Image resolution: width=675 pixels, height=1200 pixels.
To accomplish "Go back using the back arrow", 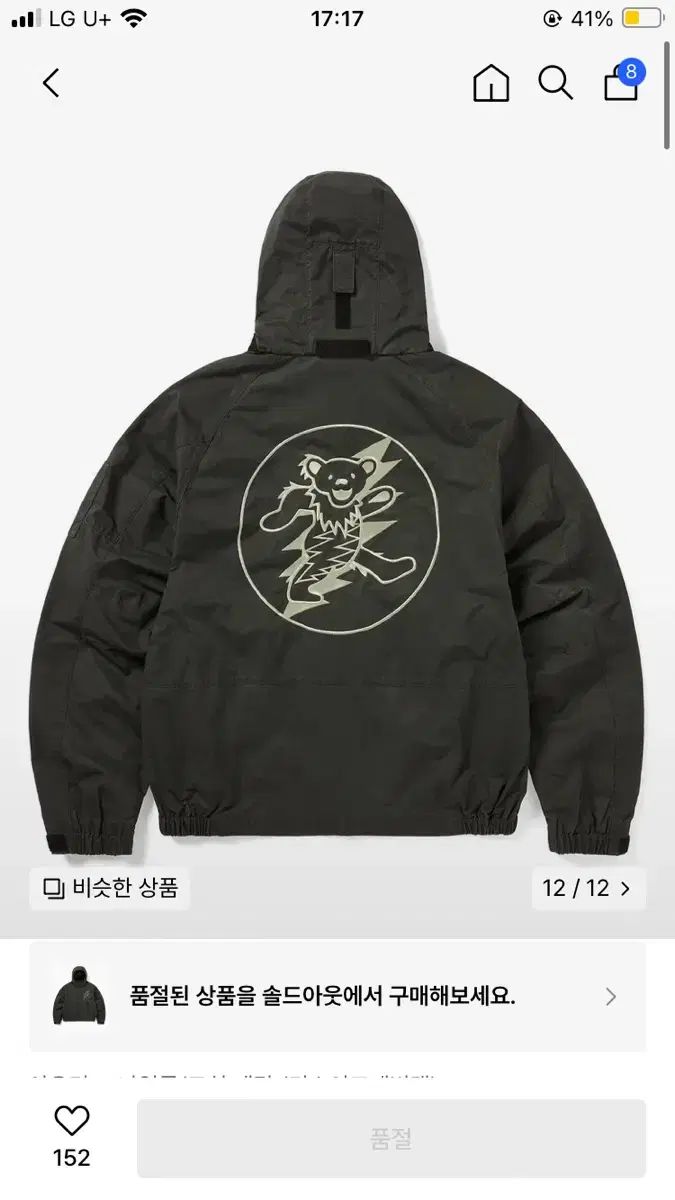I will coord(52,83).
